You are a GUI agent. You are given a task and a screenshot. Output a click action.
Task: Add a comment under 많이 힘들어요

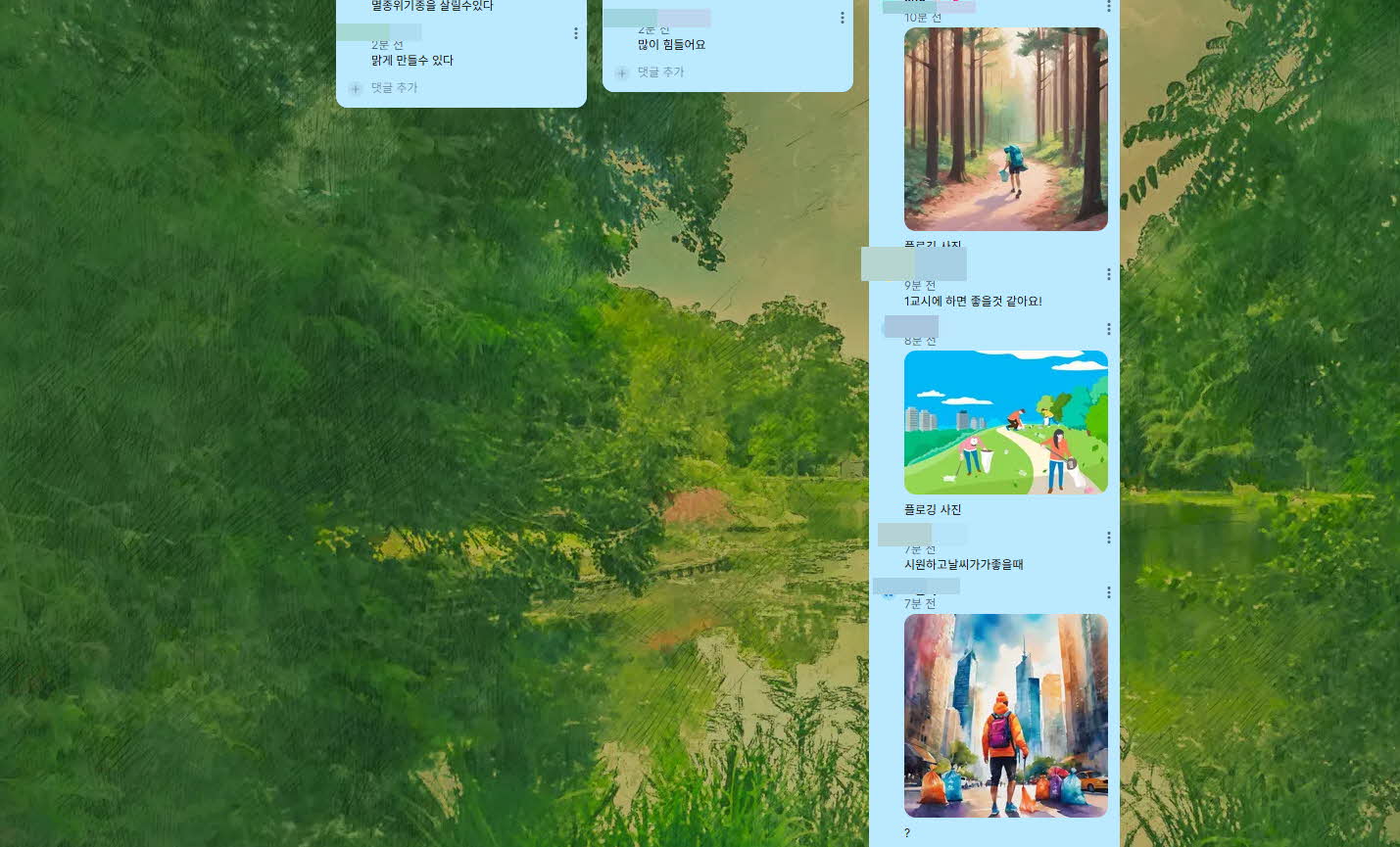659,72
